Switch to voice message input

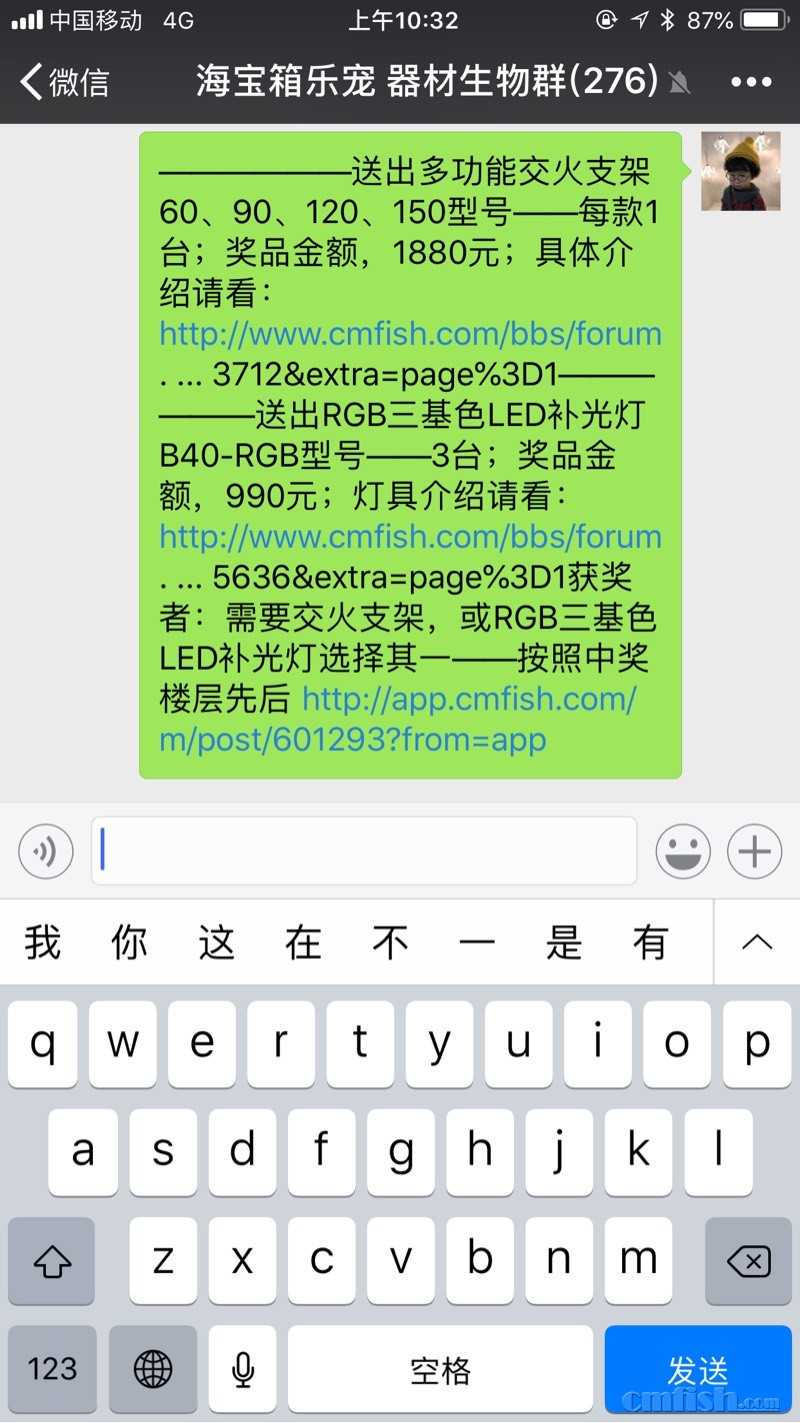[x=46, y=852]
